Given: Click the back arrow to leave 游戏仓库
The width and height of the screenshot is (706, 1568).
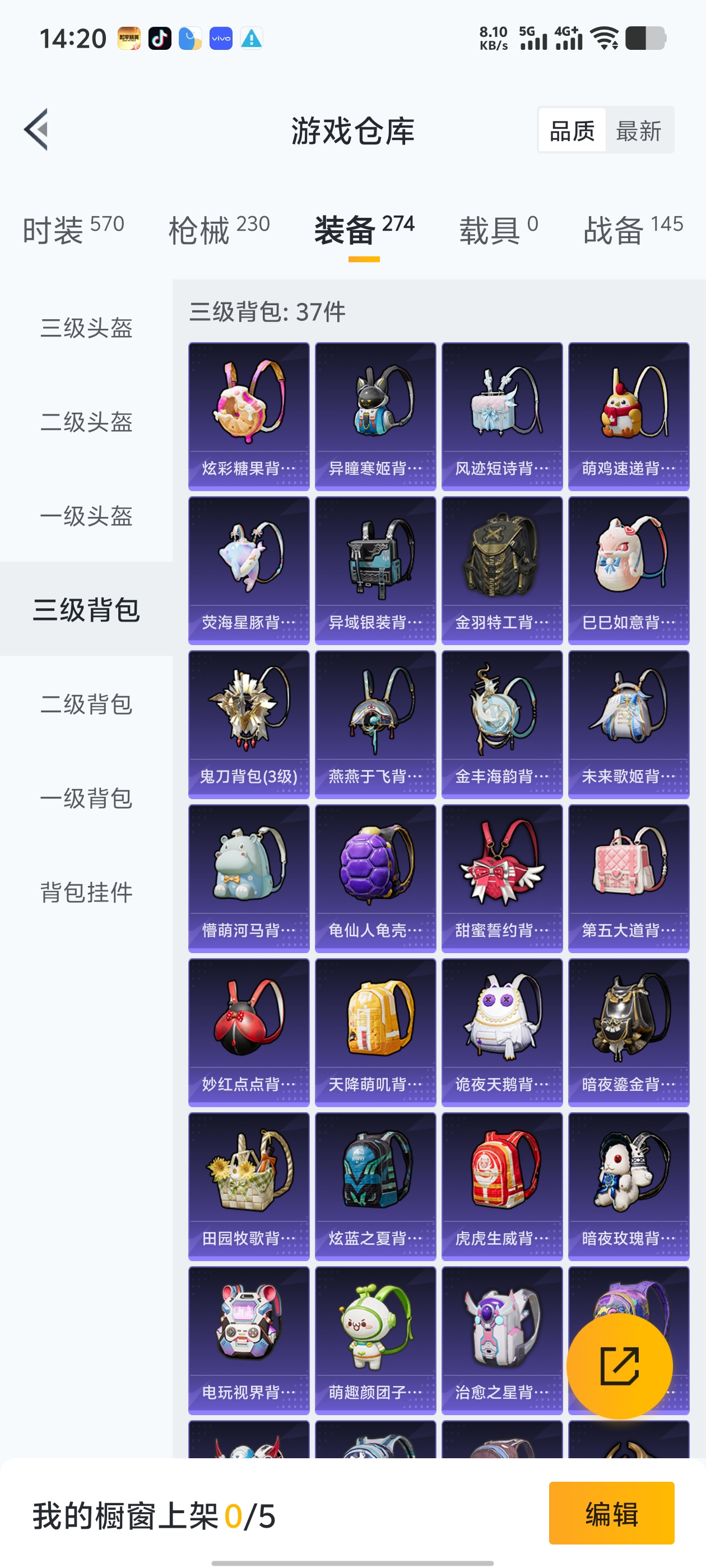Looking at the screenshot, I should [x=36, y=131].
